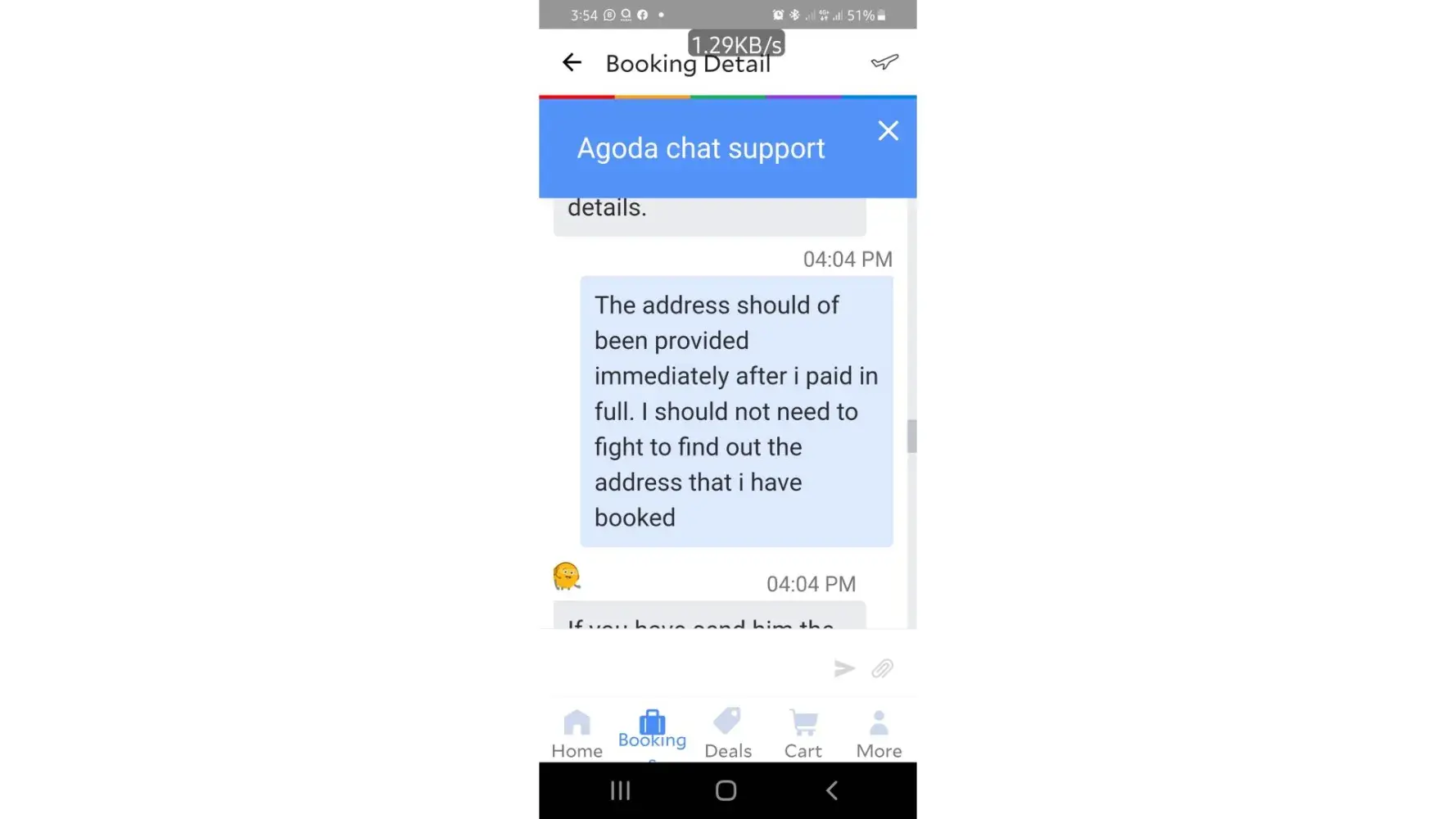Screen dimensions: 1456x819
Task: Attach a file with the paperclip
Action: [x=882, y=668]
